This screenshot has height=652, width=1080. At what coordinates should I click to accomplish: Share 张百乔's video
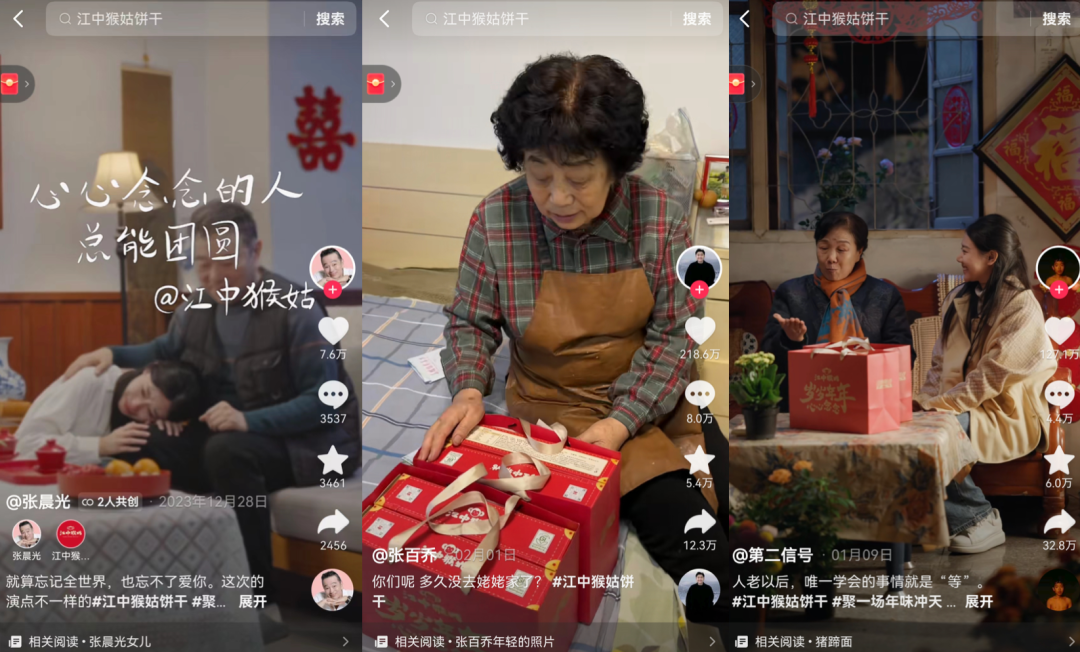[x=699, y=522]
